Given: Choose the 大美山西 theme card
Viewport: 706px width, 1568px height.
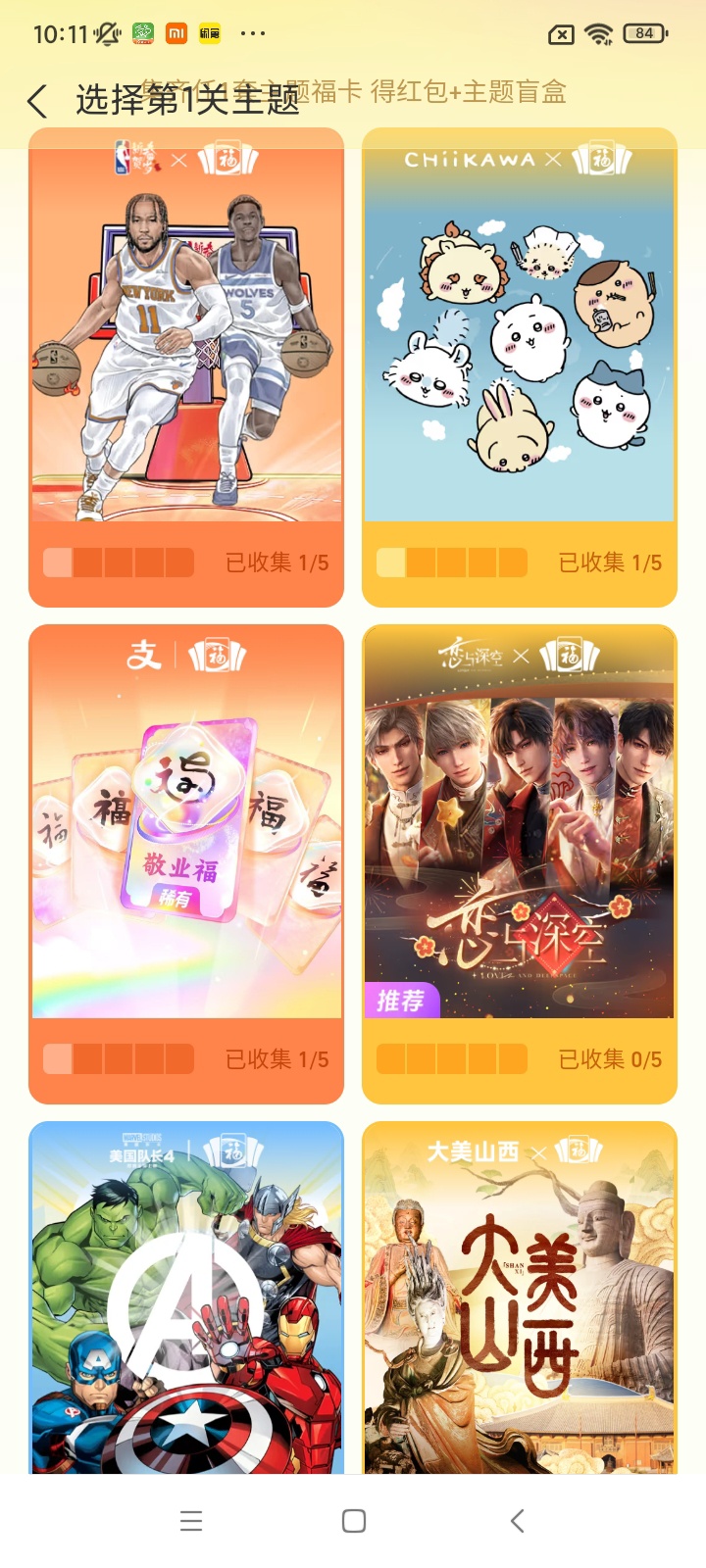Looking at the screenshot, I should coord(520,1303).
